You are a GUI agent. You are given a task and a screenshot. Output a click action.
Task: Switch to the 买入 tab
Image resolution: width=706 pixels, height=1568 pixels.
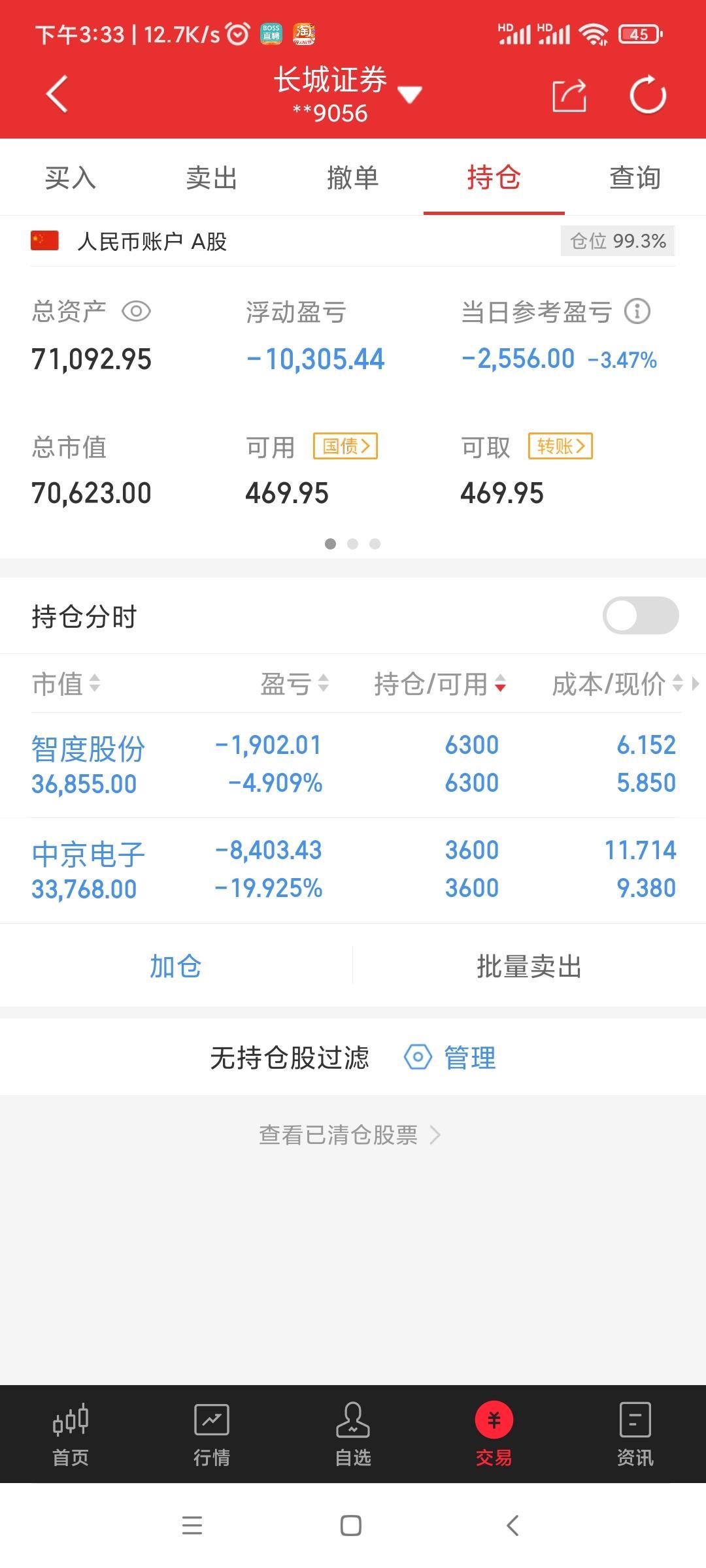click(x=71, y=178)
